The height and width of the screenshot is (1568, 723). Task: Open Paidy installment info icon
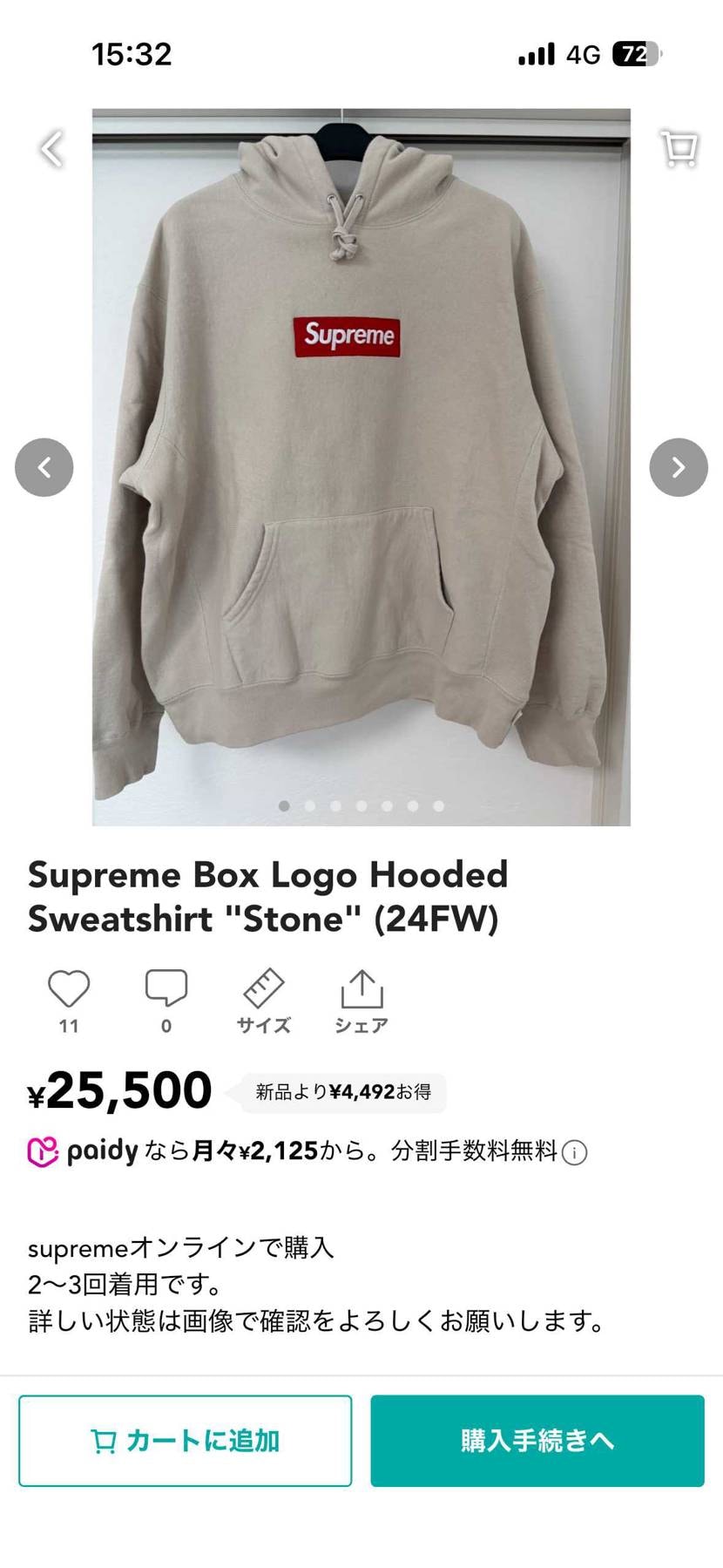click(574, 1153)
